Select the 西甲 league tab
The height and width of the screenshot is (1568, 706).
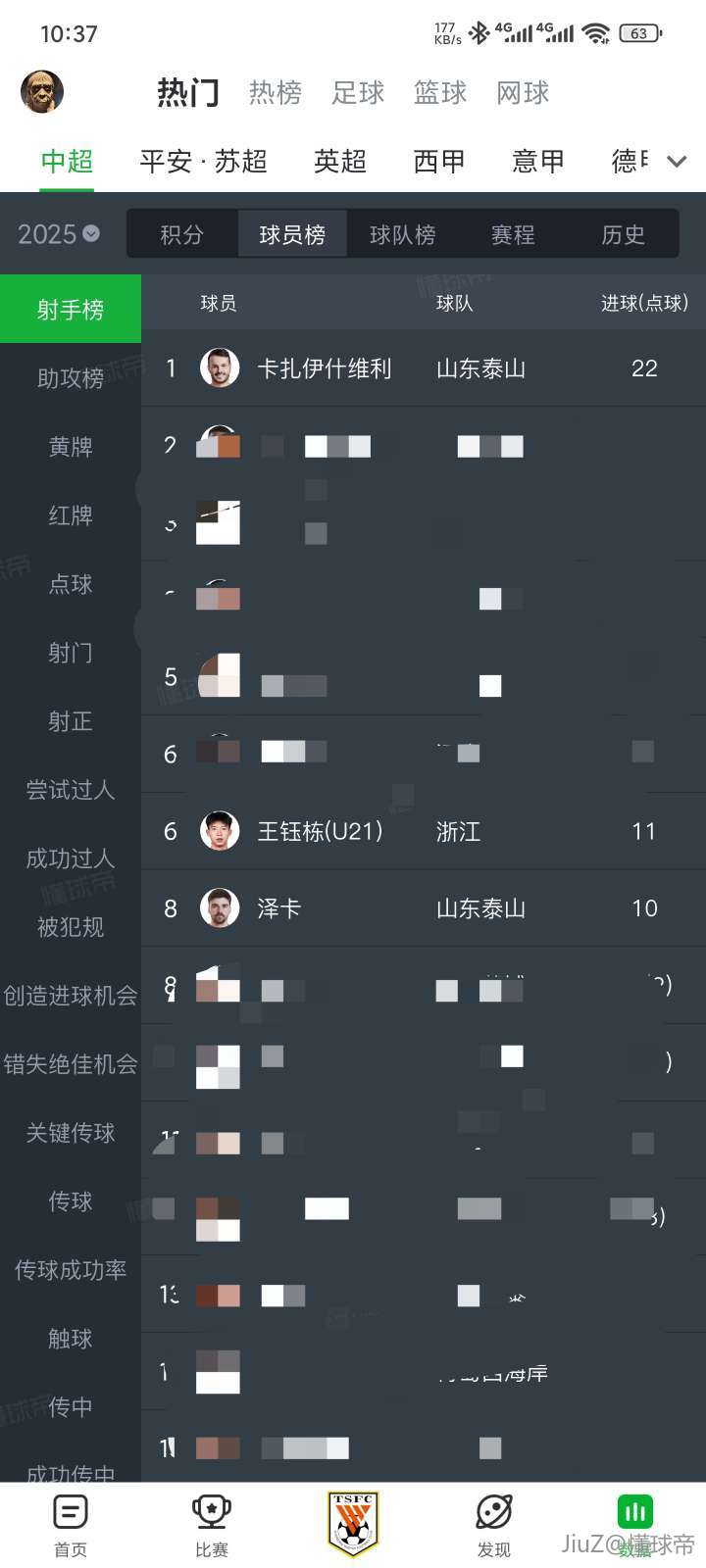439,161
